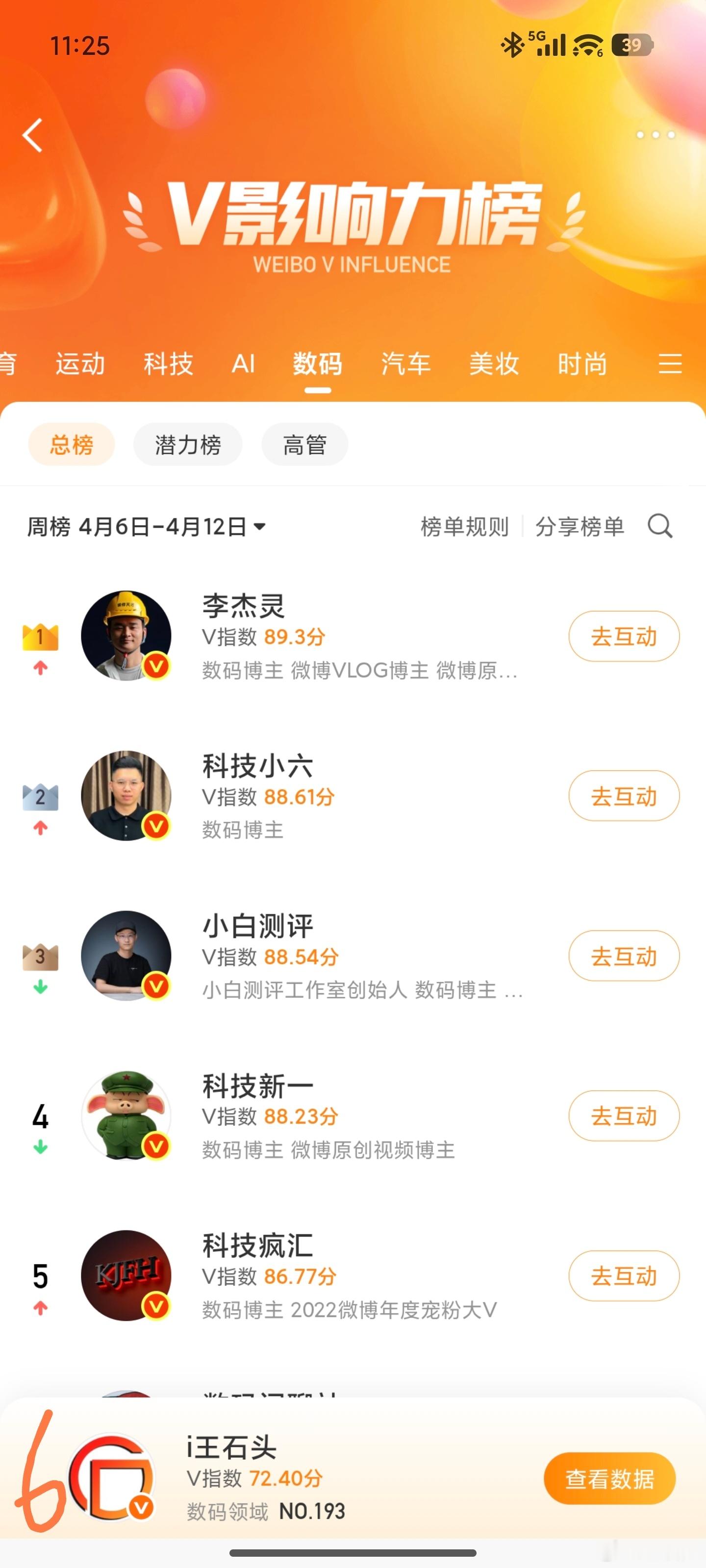The height and width of the screenshot is (1568, 706).
Task: Open search on the ranking page
Action: click(x=661, y=527)
